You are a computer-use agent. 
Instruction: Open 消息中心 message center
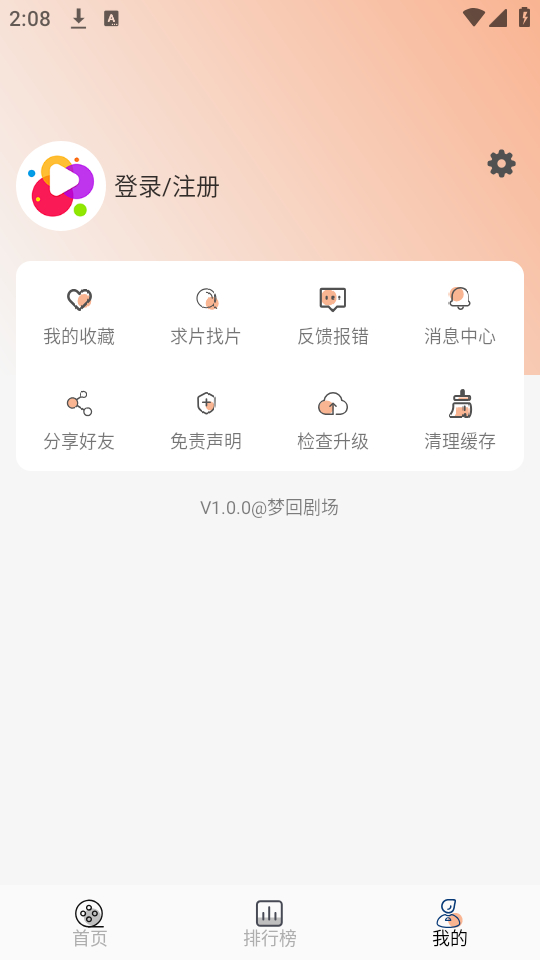point(460,317)
